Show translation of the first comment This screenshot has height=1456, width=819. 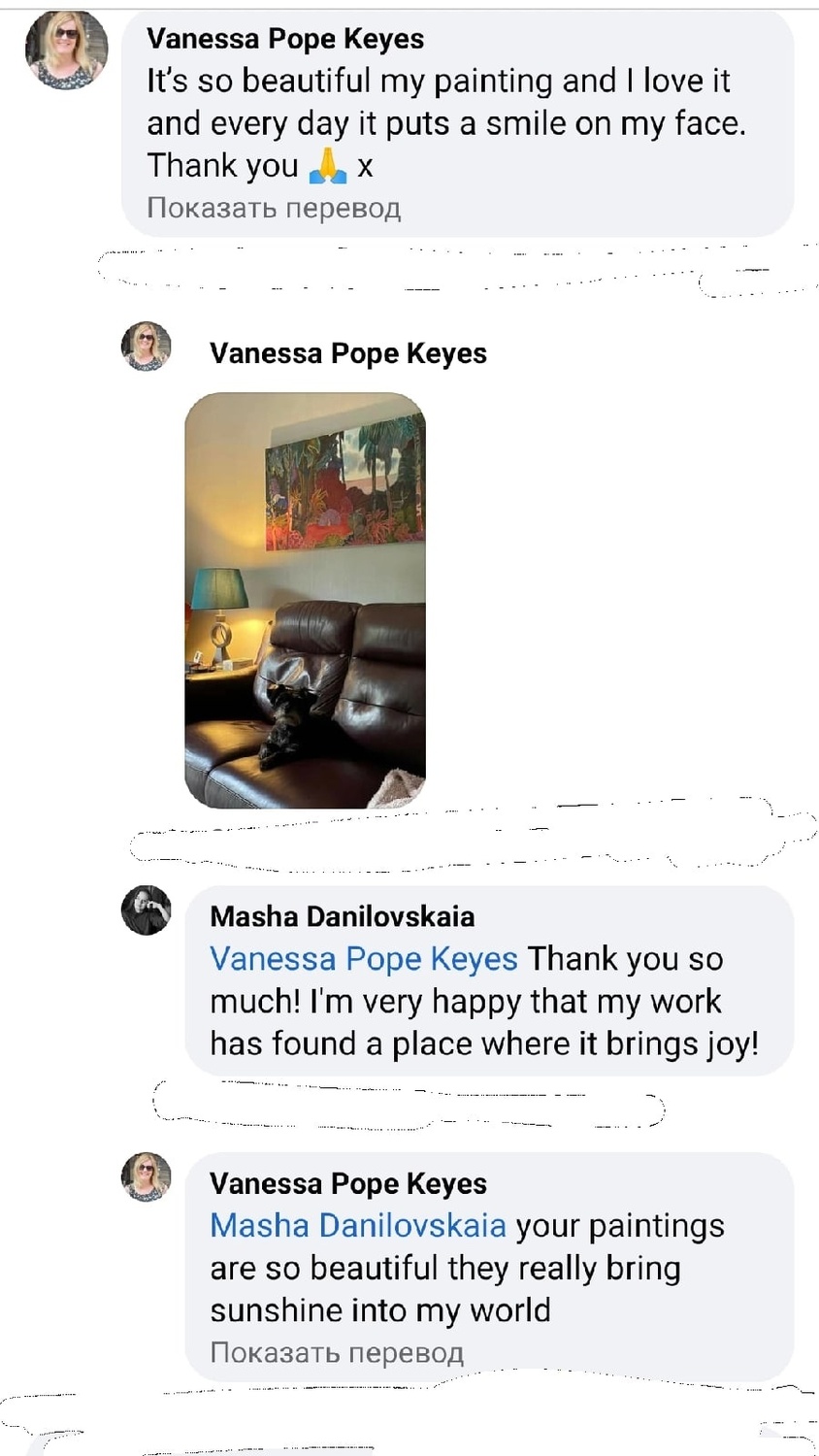274,208
